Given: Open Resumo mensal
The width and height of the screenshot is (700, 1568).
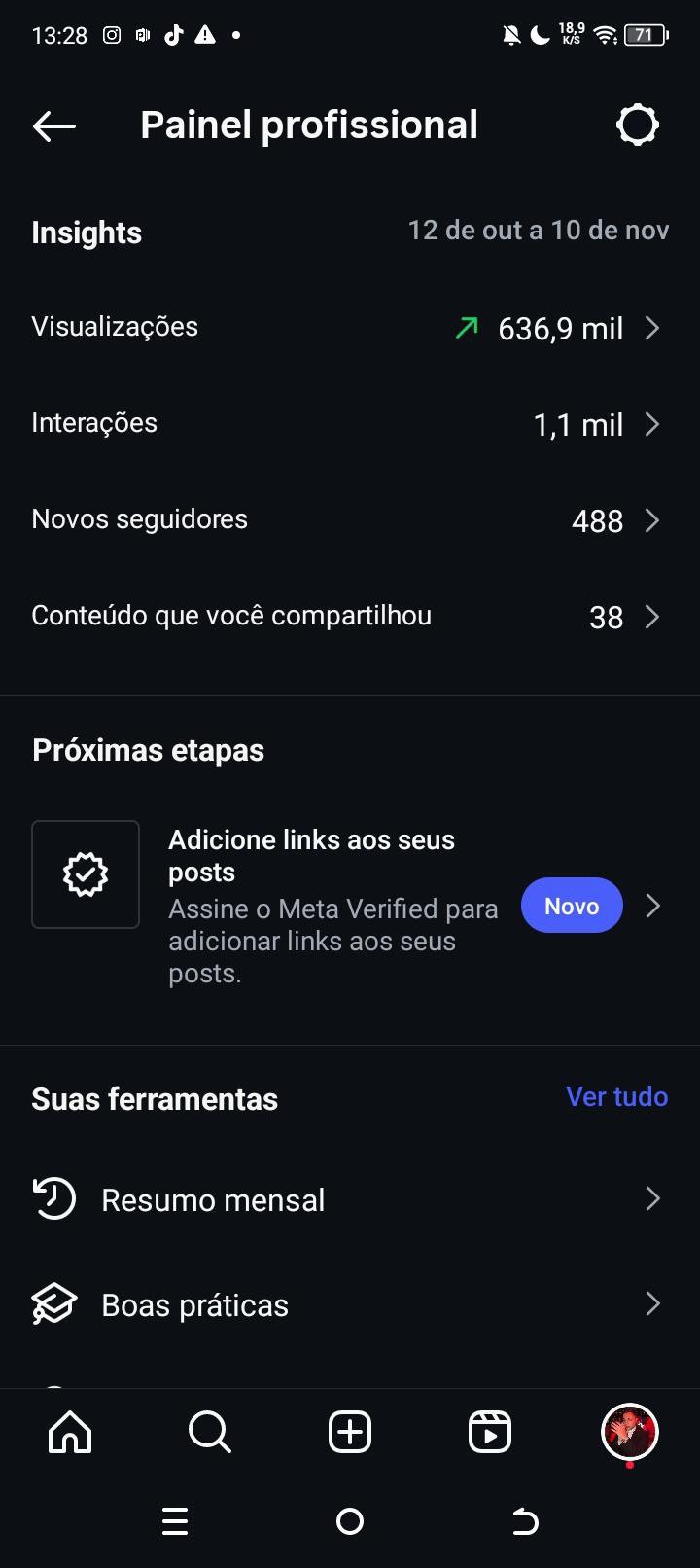Looking at the screenshot, I should [x=348, y=1199].
